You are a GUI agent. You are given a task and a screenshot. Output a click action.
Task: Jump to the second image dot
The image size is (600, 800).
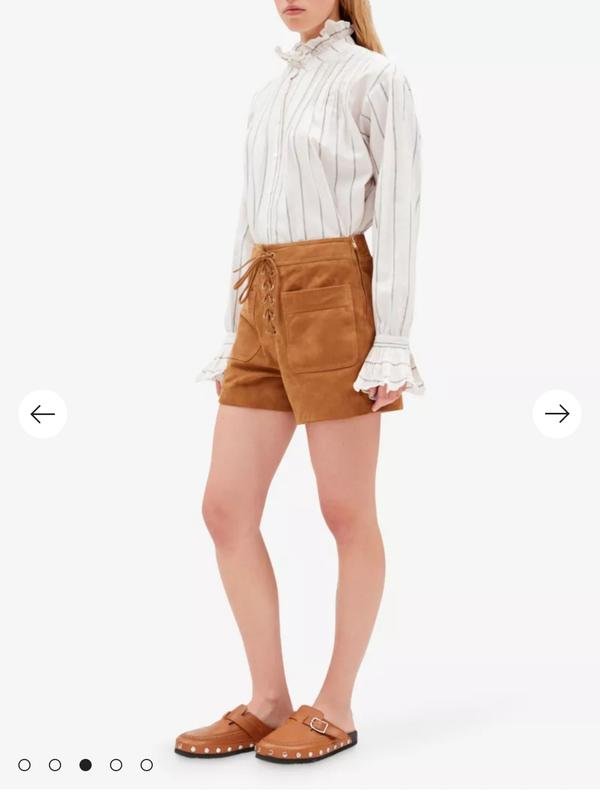coord(55,765)
